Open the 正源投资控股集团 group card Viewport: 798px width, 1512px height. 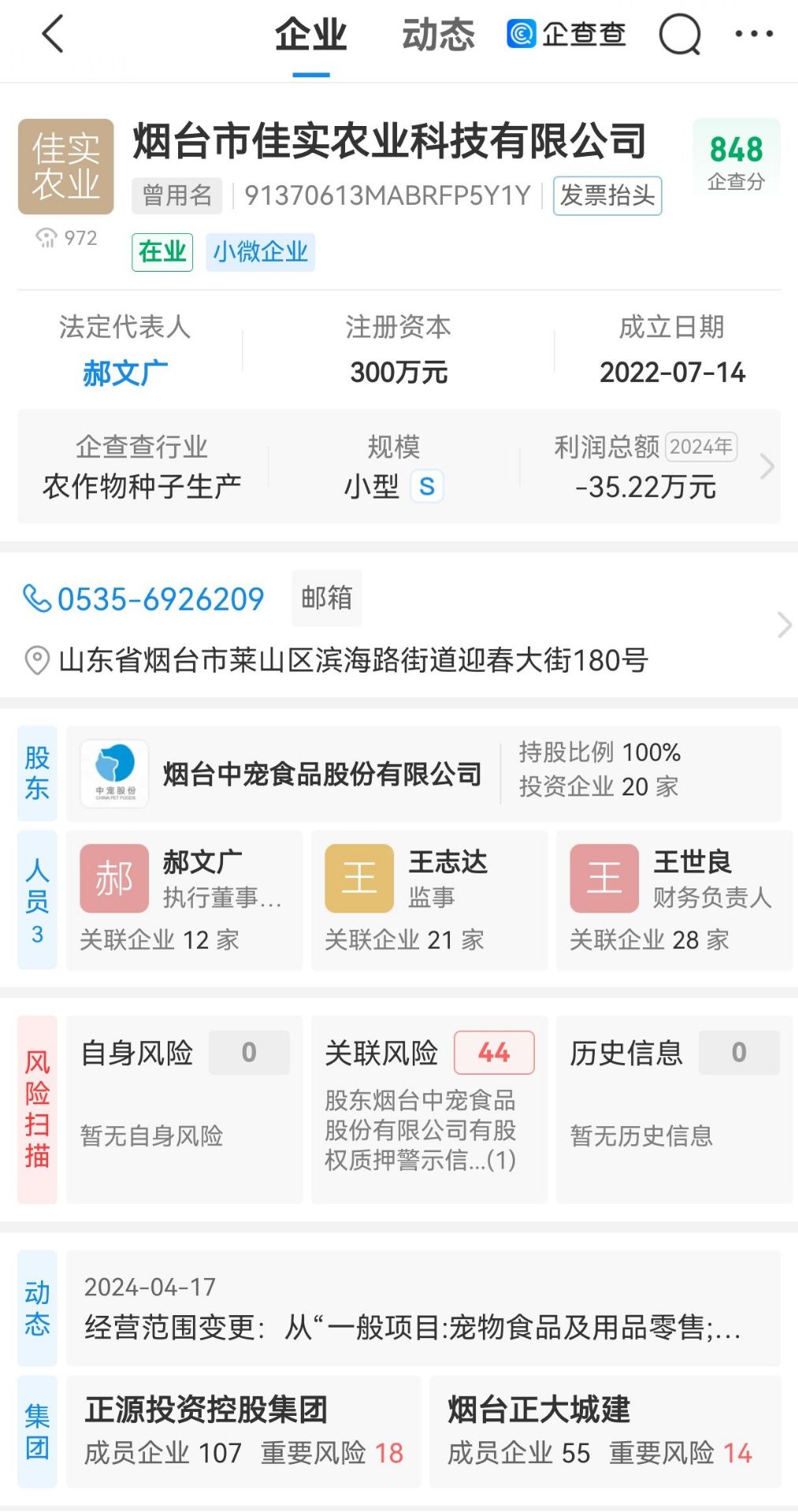coord(243,1432)
